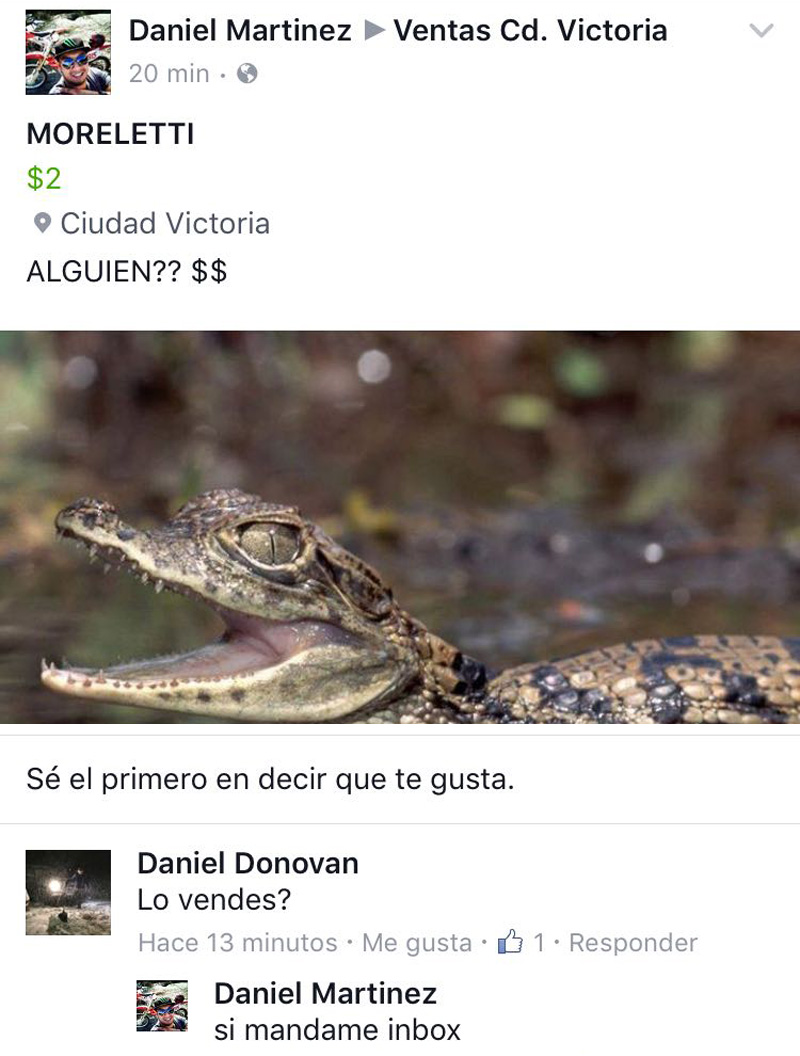Reply to Daniel Donovan's comment
This screenshot has height=1056, width=800.
pos(633,943)
